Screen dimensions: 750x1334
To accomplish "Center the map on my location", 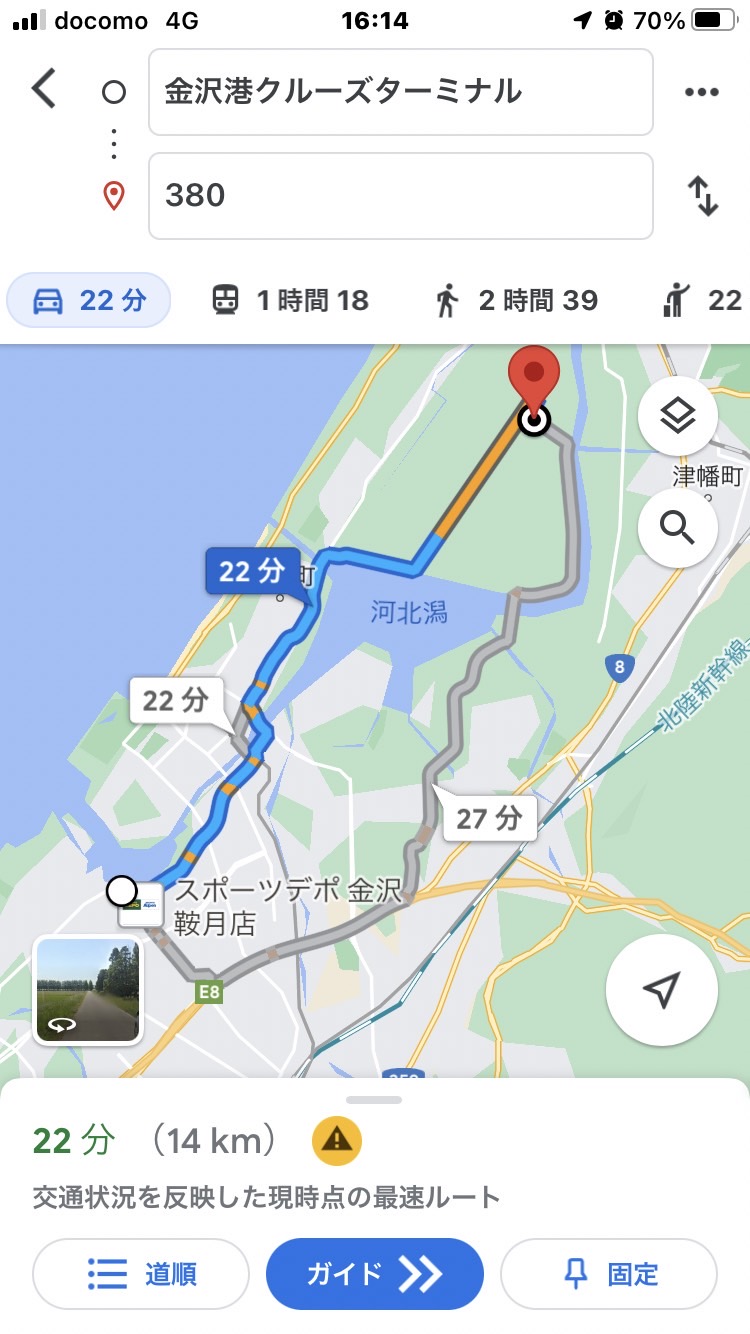I will [661, 990].
